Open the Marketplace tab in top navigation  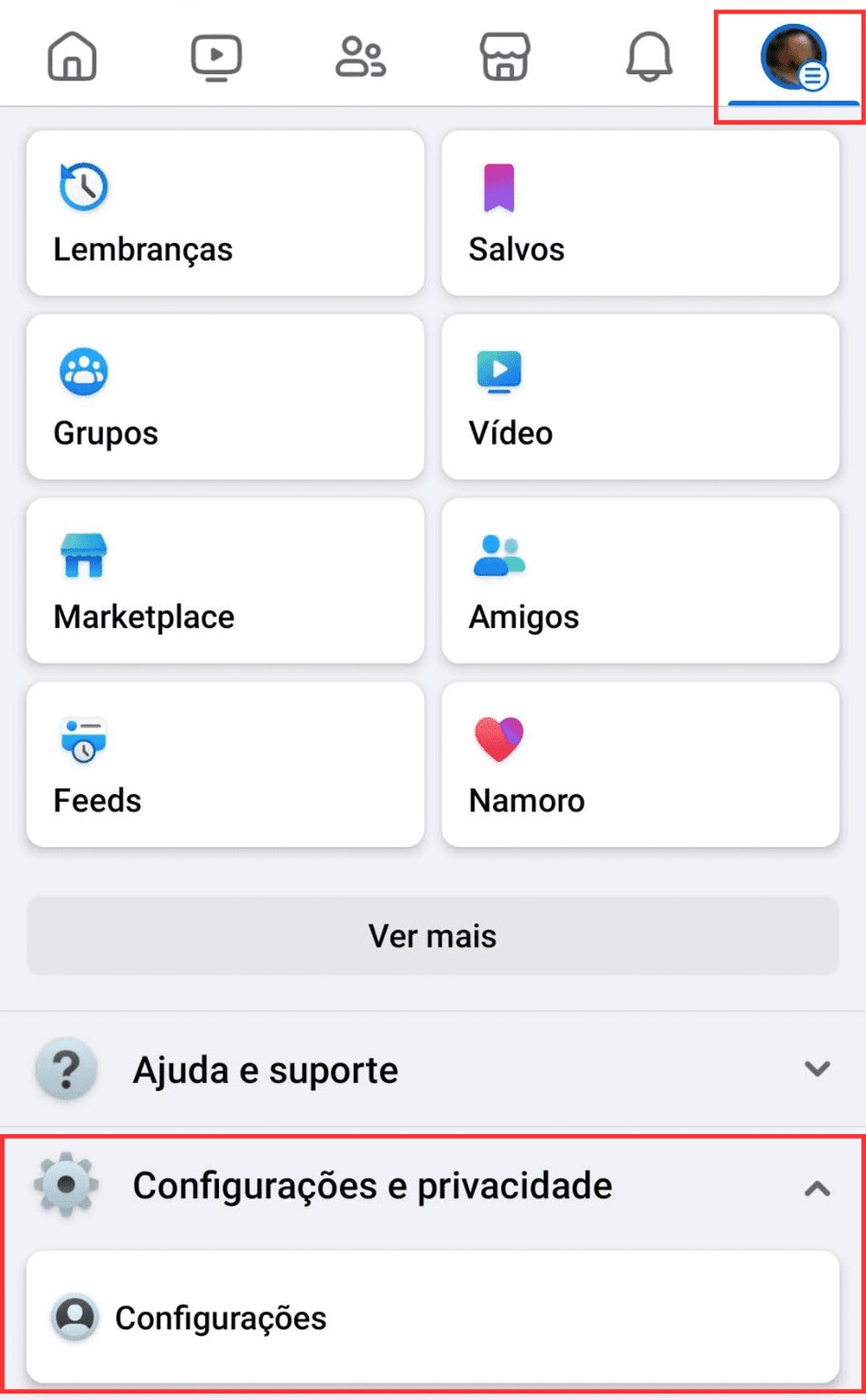(x=503, y=55)
